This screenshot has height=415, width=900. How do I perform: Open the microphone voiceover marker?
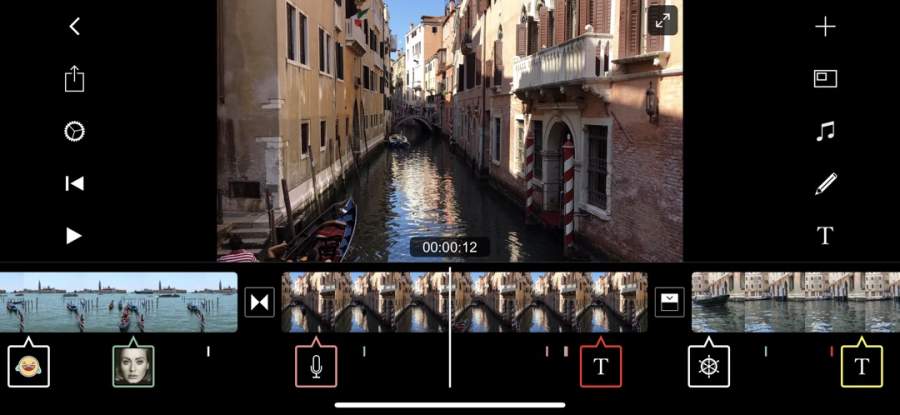click(316, 366)
